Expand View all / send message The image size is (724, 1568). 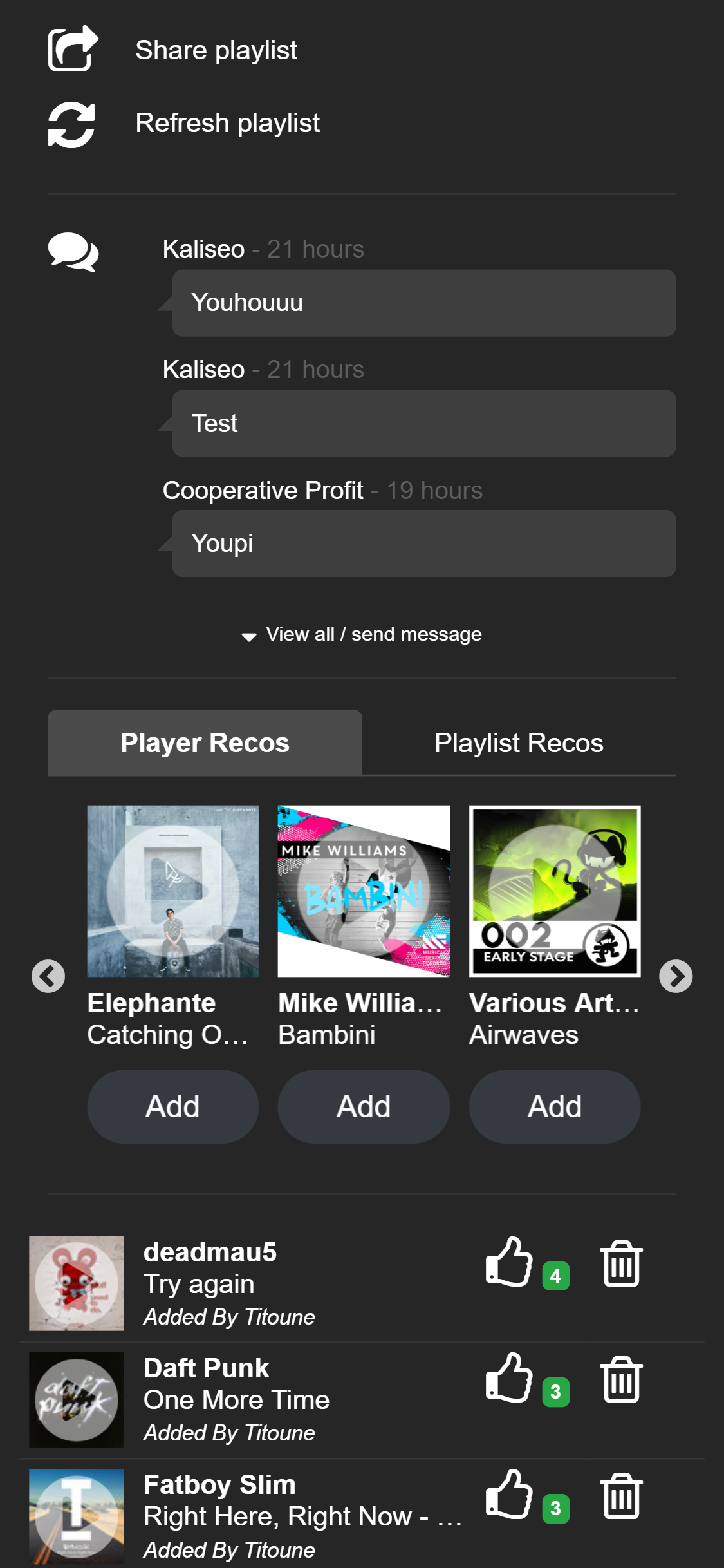pyautogui.click(x=362, y=634)
